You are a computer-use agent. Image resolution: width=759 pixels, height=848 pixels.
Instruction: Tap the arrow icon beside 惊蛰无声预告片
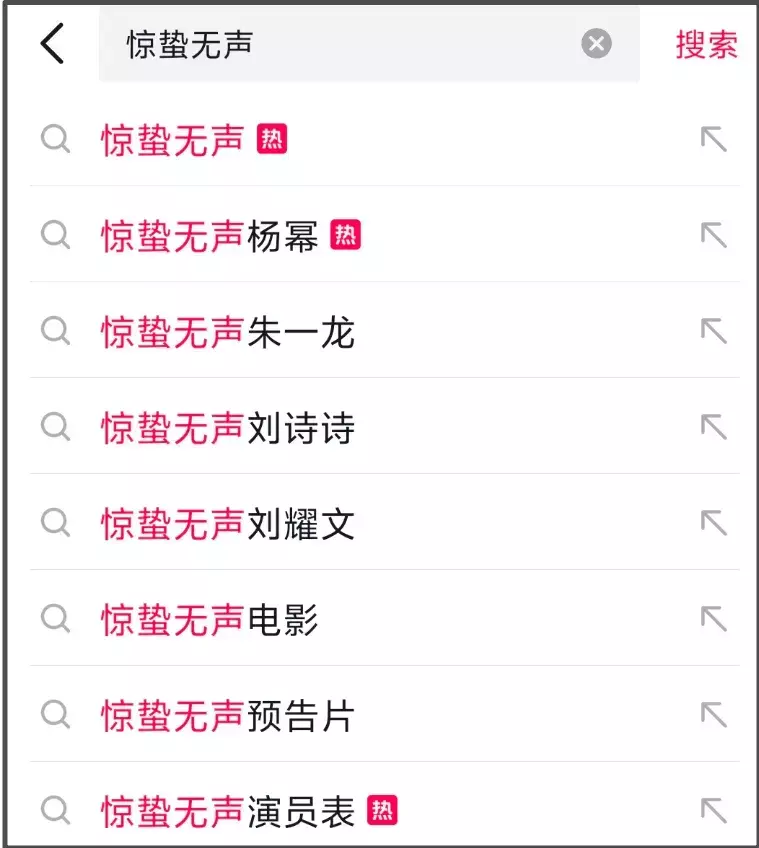713,716
